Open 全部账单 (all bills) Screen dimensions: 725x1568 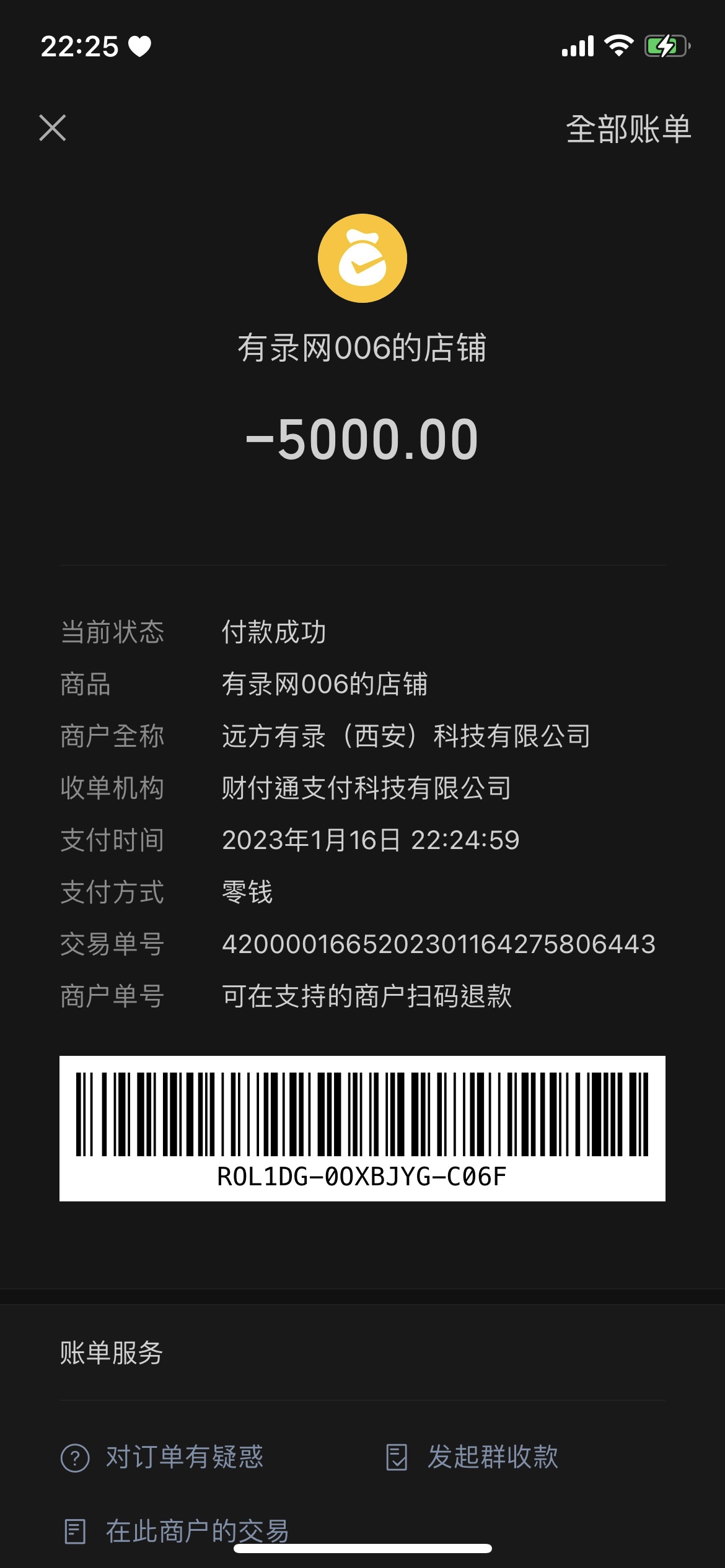(x=628, y=129)
